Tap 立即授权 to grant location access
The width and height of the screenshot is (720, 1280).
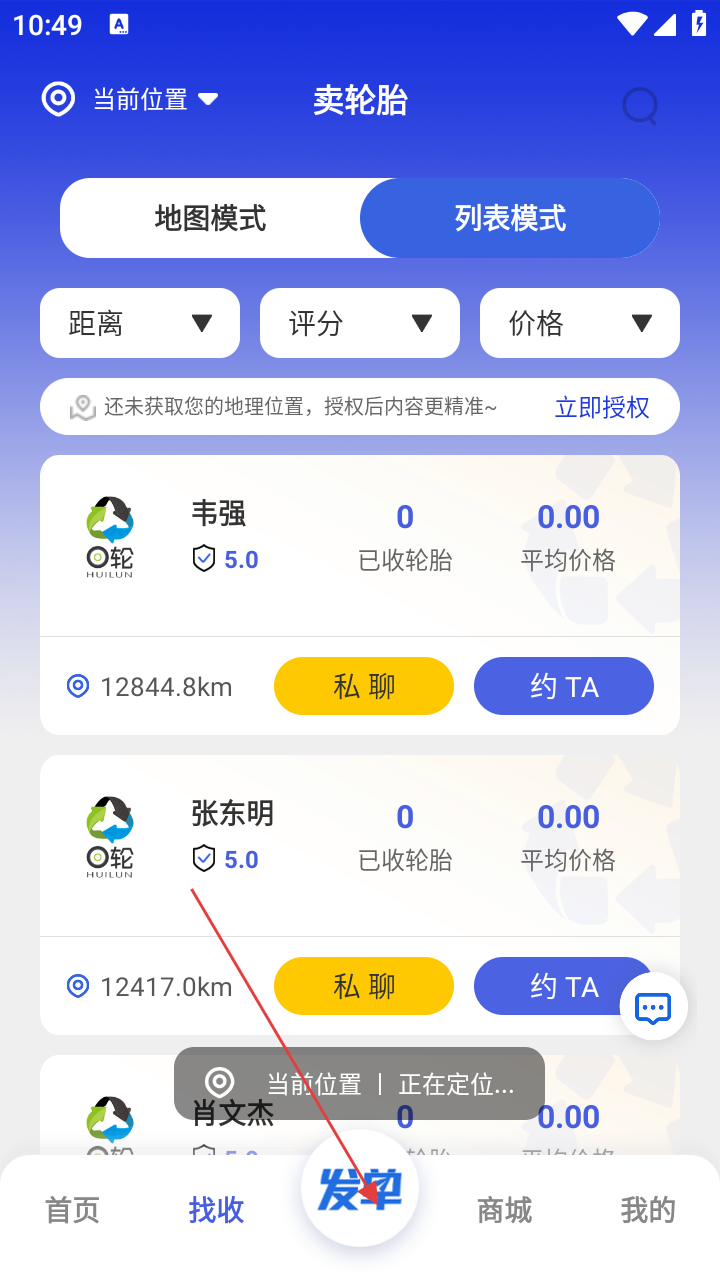click(602, 407)
